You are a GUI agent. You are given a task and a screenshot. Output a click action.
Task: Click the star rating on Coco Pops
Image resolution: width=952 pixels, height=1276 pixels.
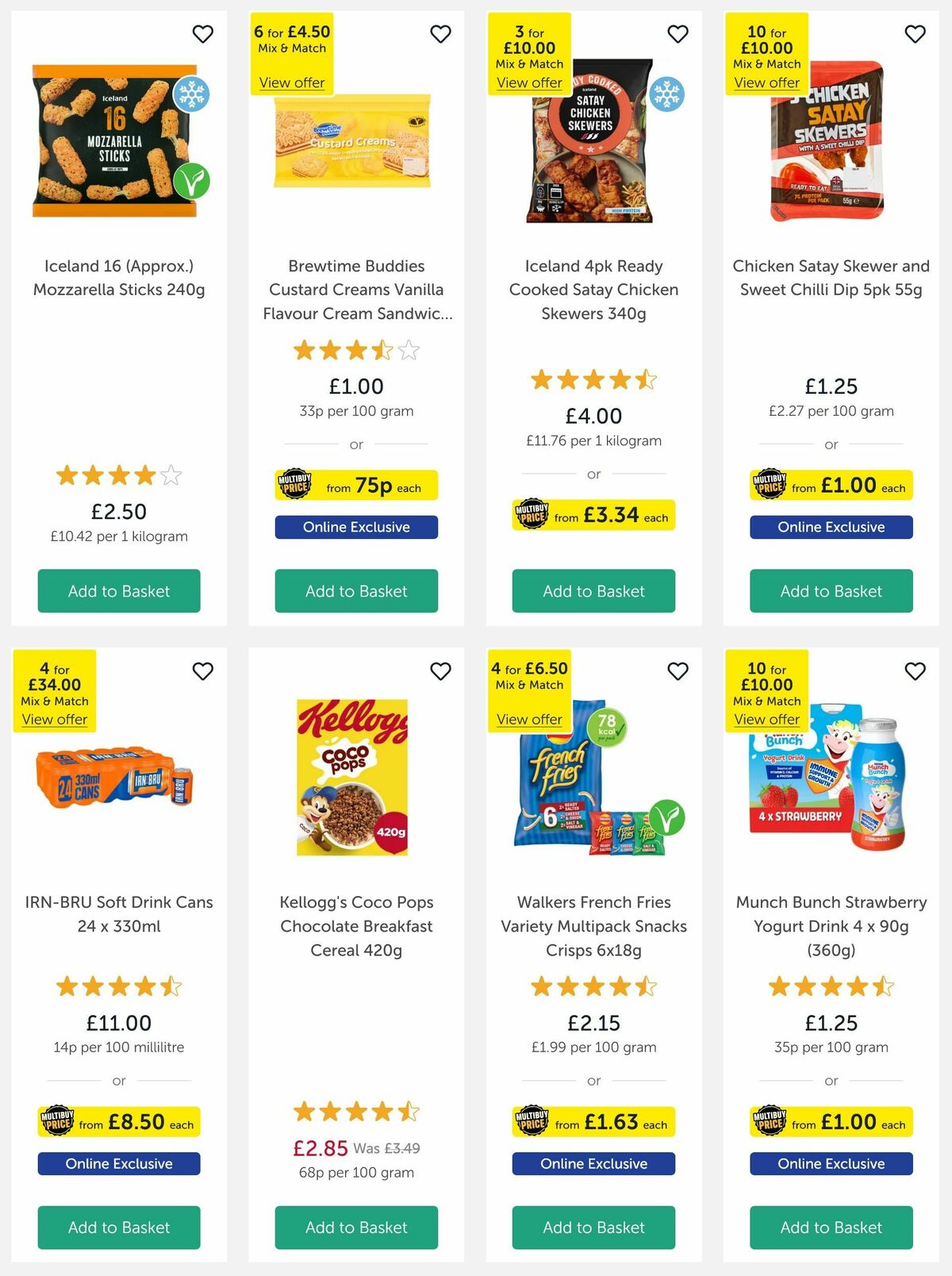[356, 1110]
